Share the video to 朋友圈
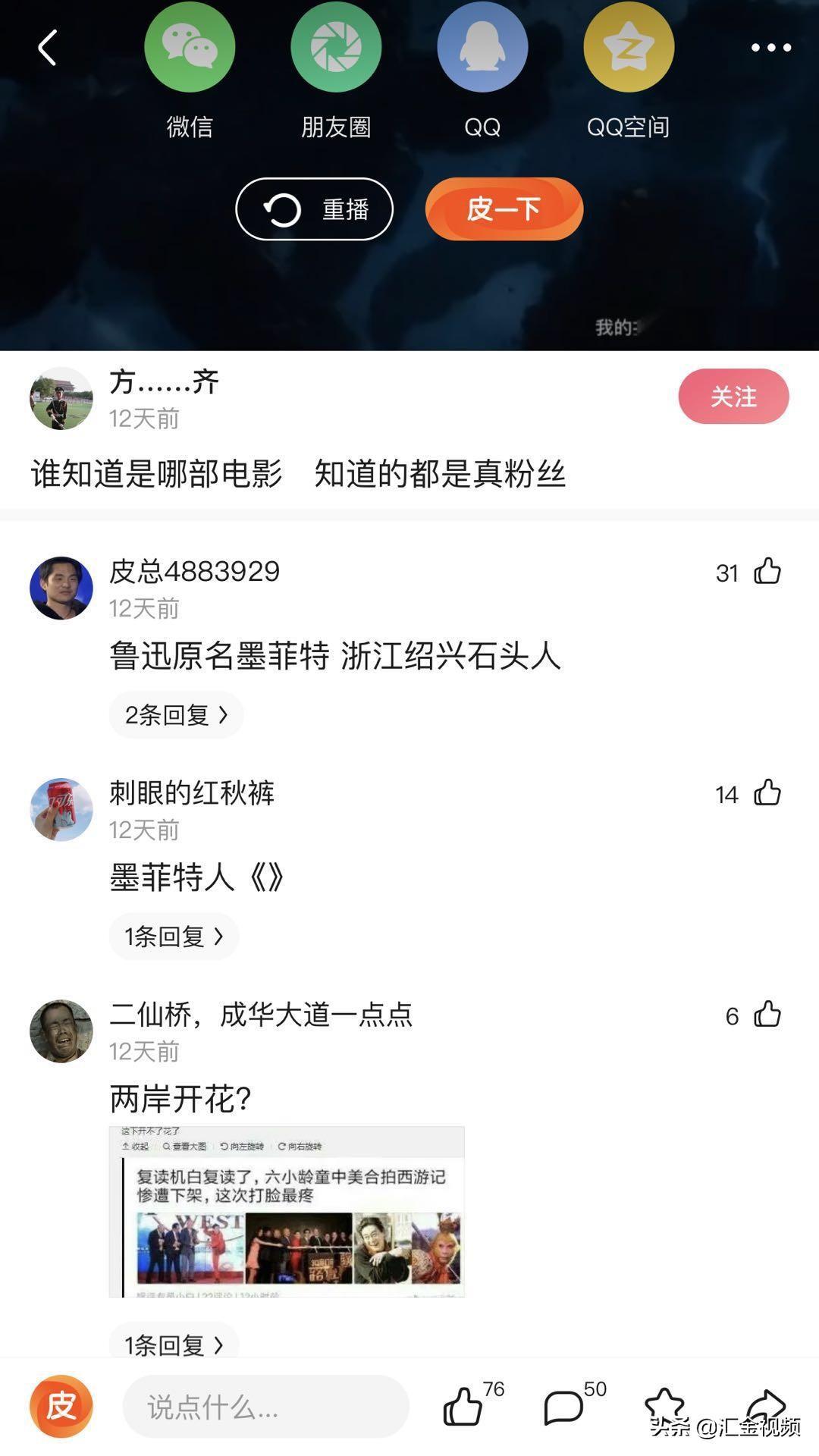 [336, 47]
